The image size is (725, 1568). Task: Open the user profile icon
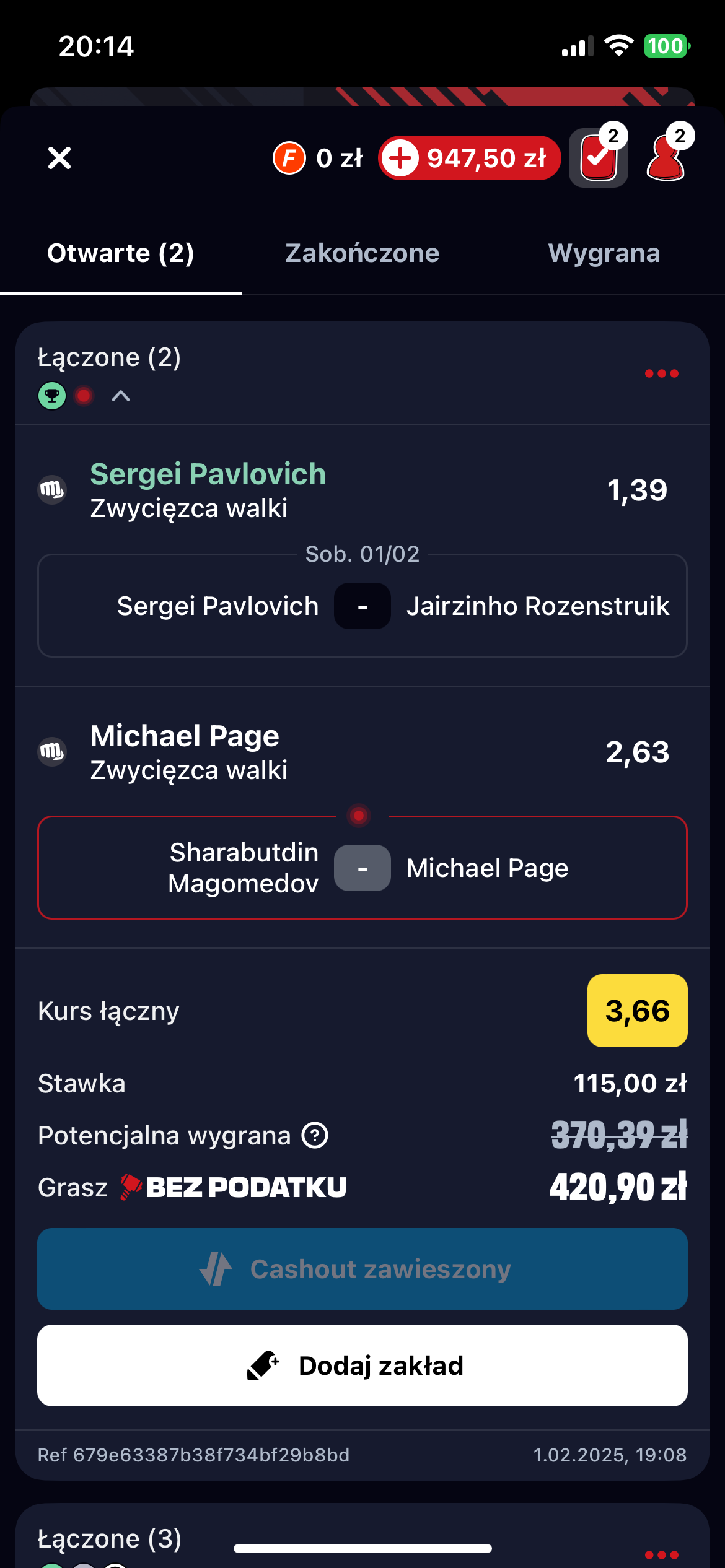point(666,158)
